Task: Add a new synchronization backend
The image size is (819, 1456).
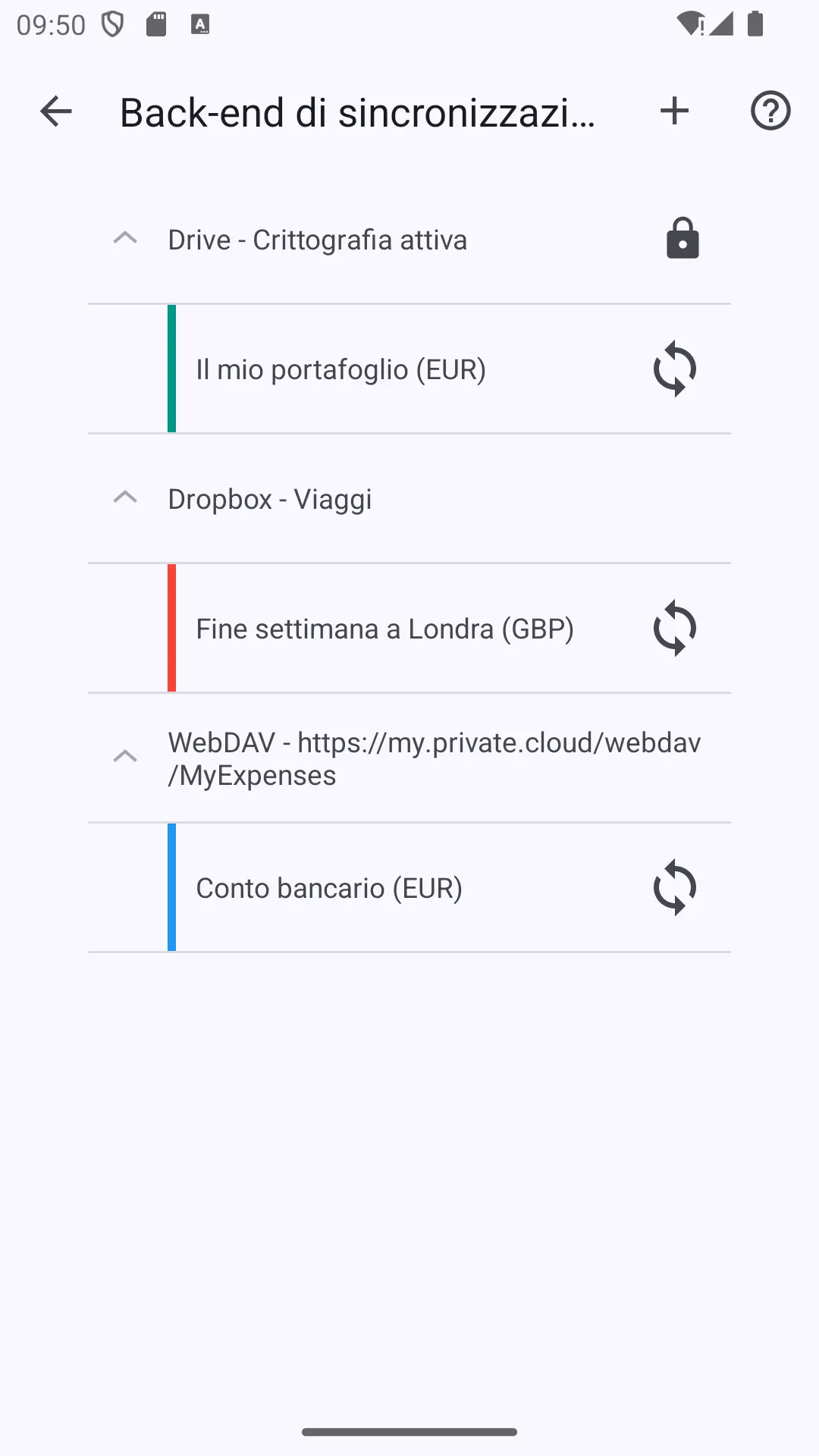Action: coord(674,111)
